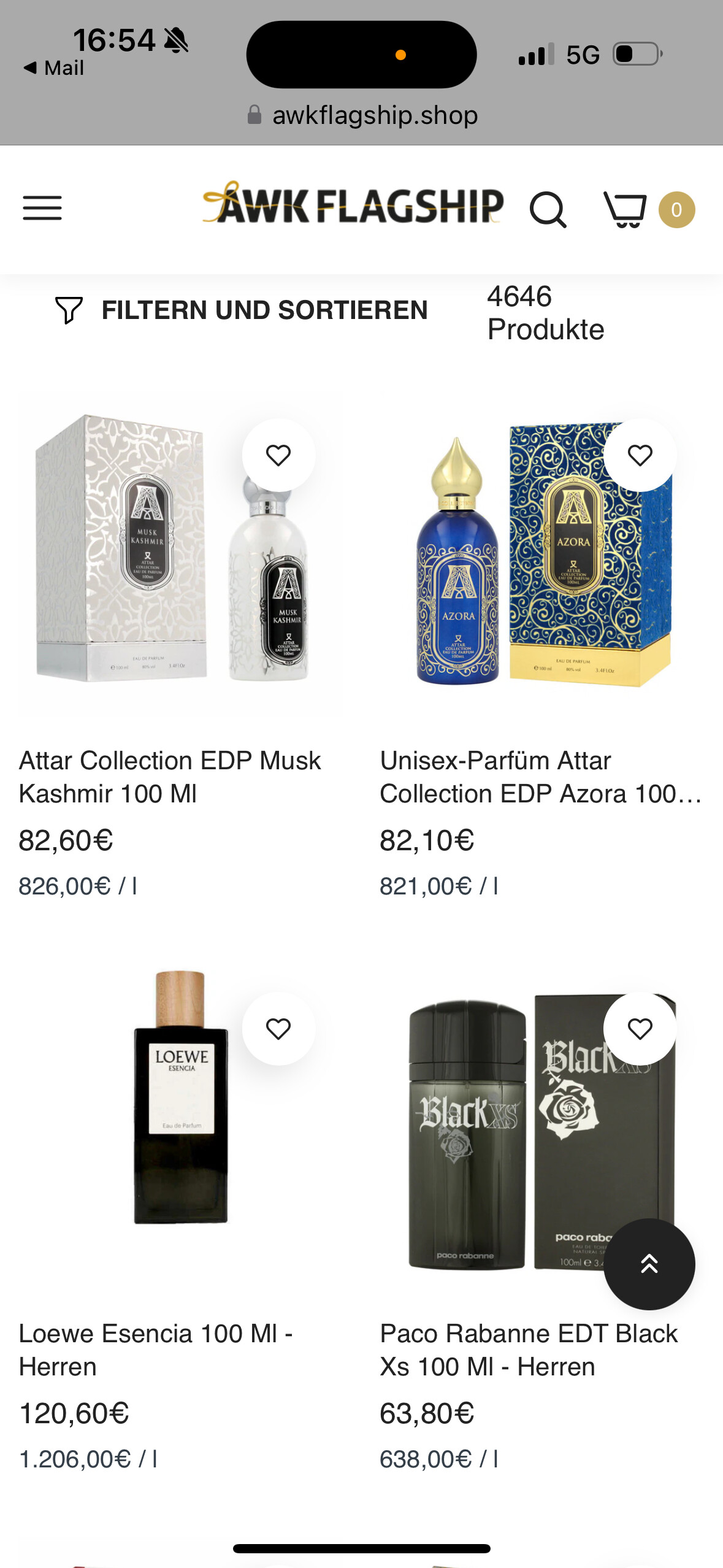Tap the scroll-to-top arrow button
The image size is (723, 1568).
tap(649, 1264)
